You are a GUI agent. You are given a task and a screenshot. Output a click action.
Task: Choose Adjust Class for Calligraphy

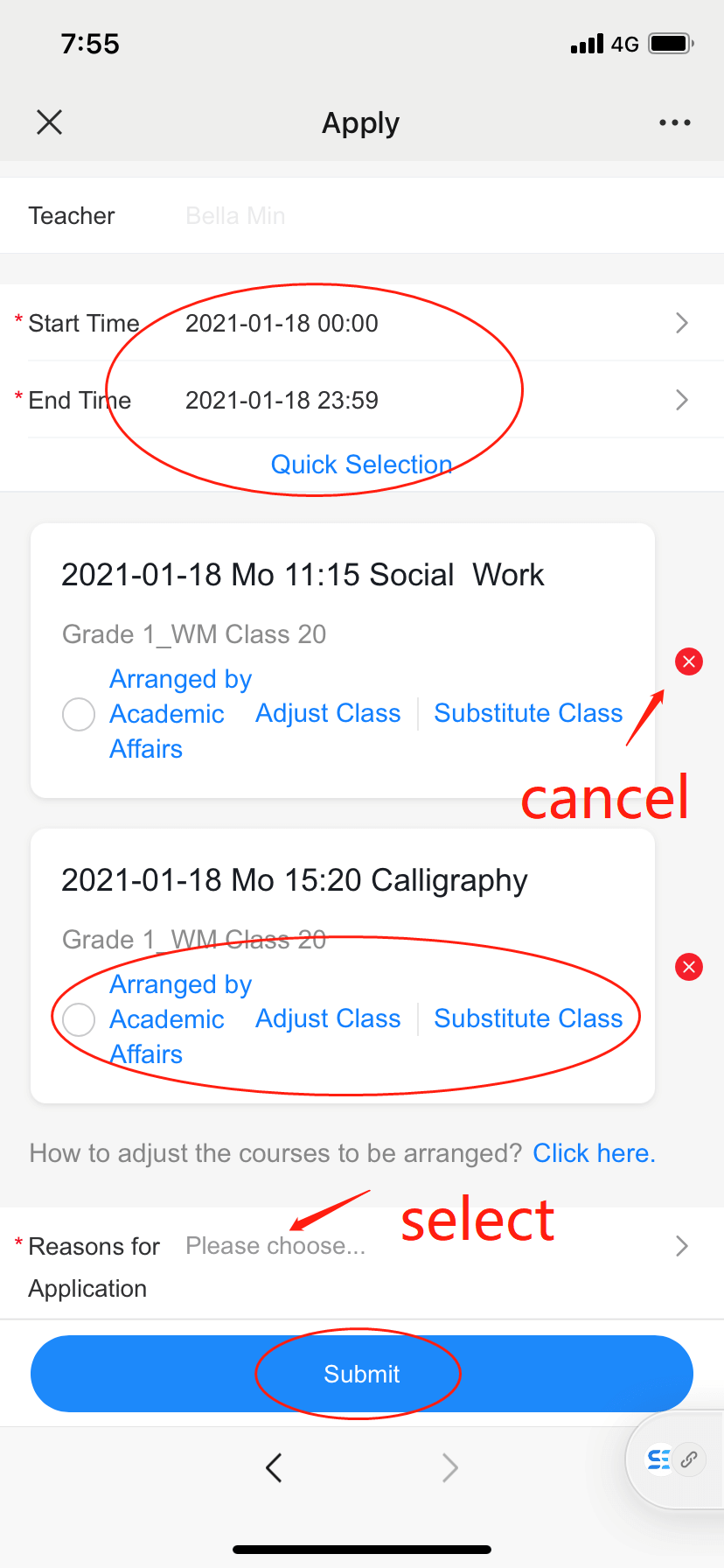tap(328, 1018)
